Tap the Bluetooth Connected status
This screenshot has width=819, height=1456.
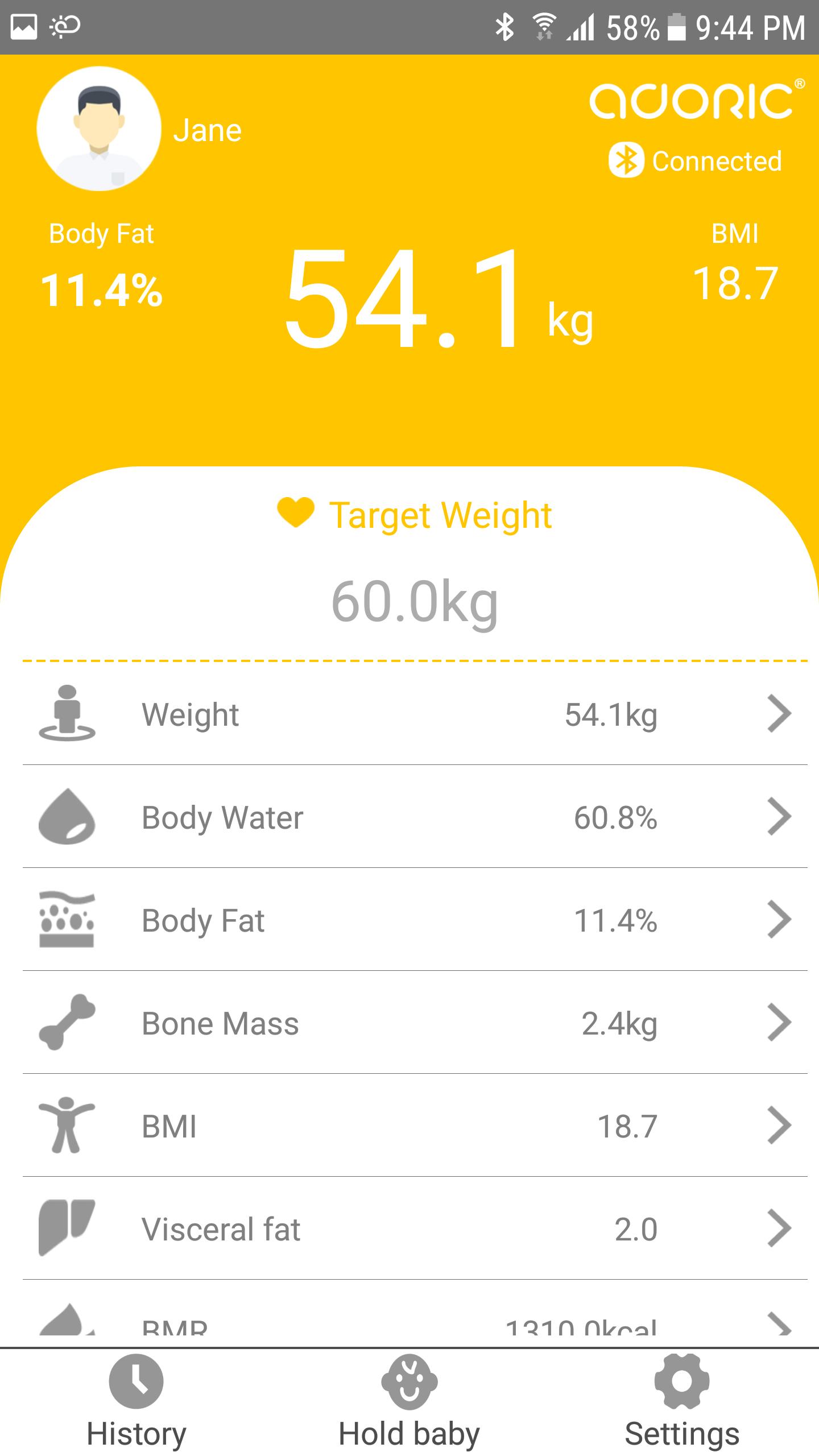click(x=695, y=161)
